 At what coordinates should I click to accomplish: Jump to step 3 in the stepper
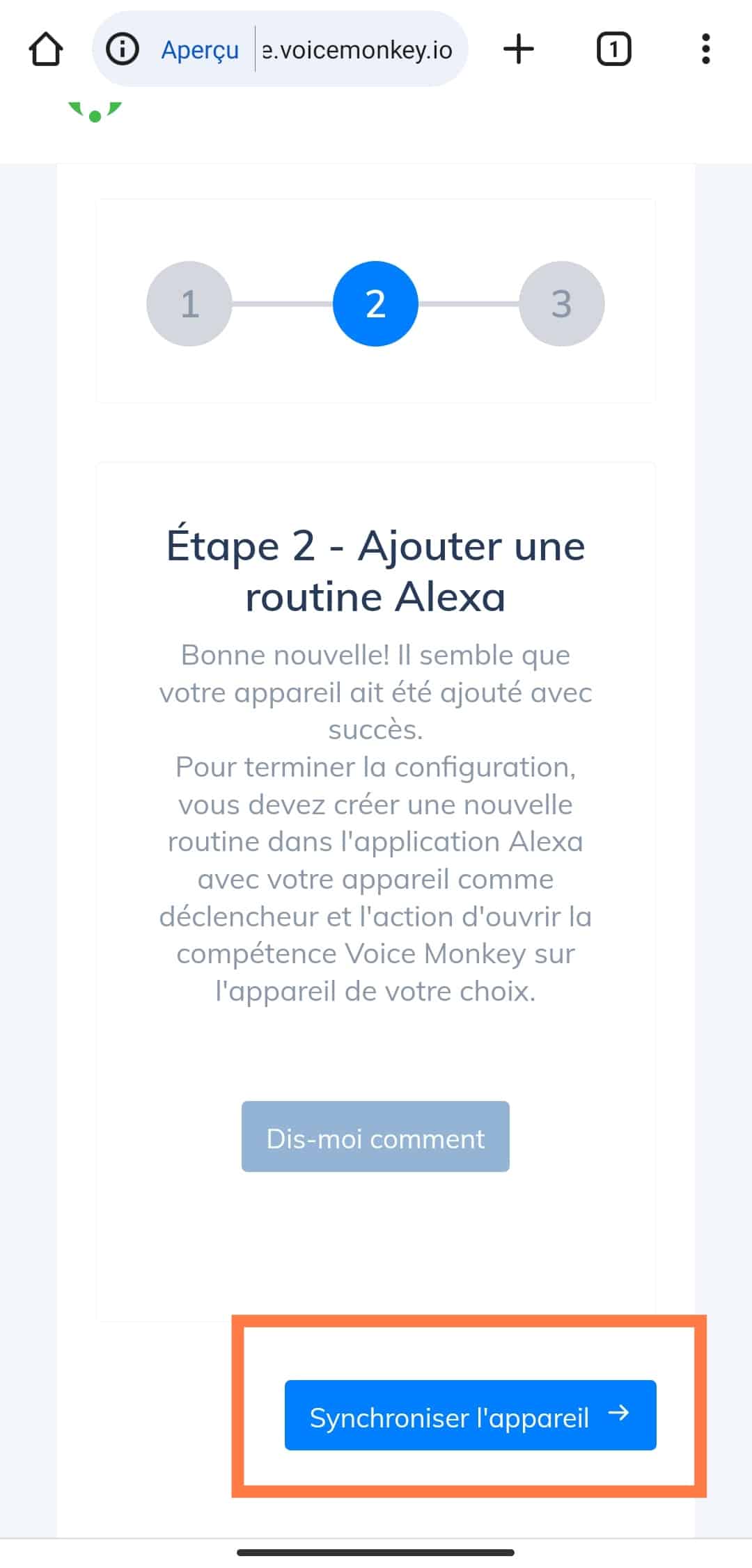562,303
